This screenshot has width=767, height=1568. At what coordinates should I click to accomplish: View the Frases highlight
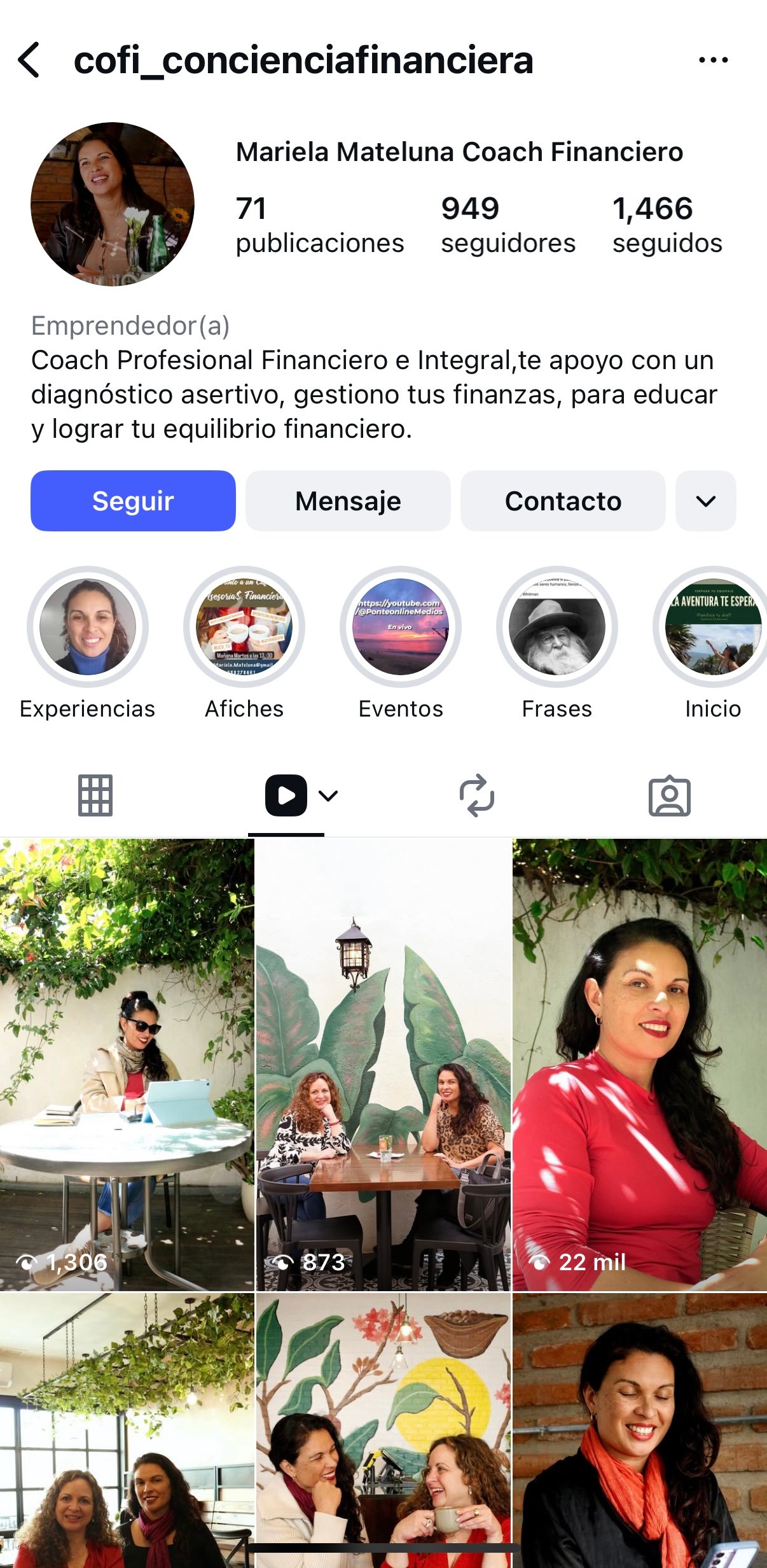pos(557,627)
